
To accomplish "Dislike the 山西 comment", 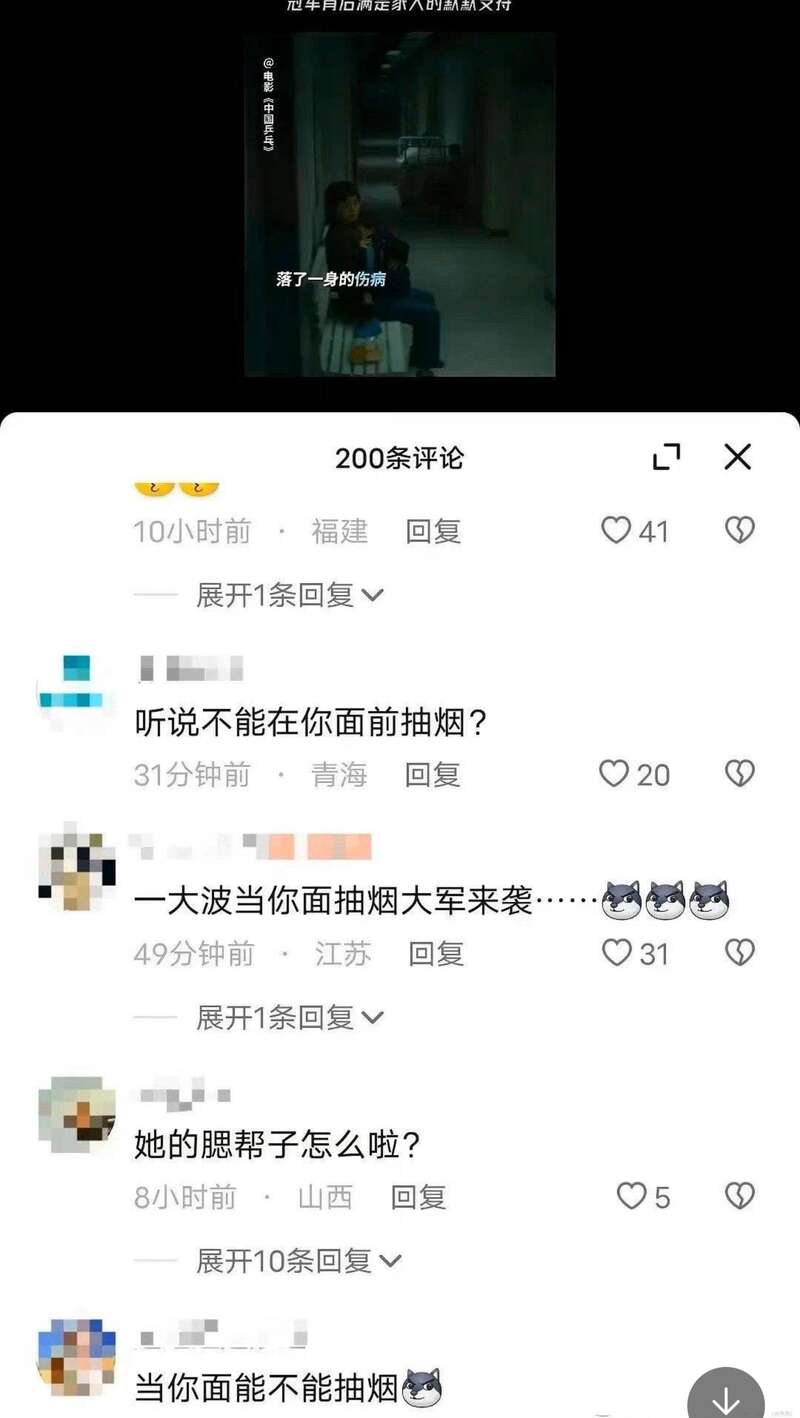I will pos(739,1196).
